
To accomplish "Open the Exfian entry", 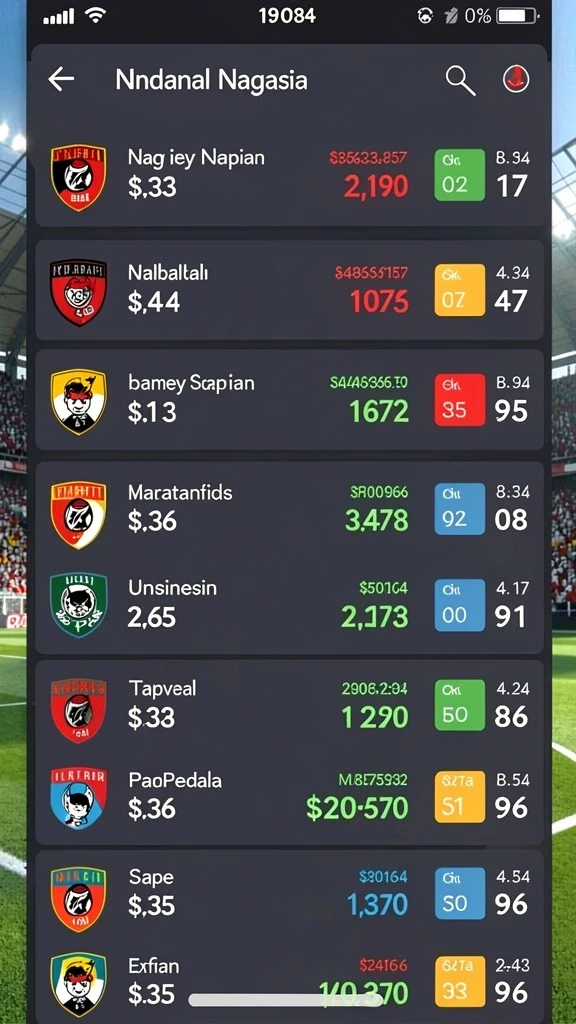I will pyautogui.click(x=289, y=983).
